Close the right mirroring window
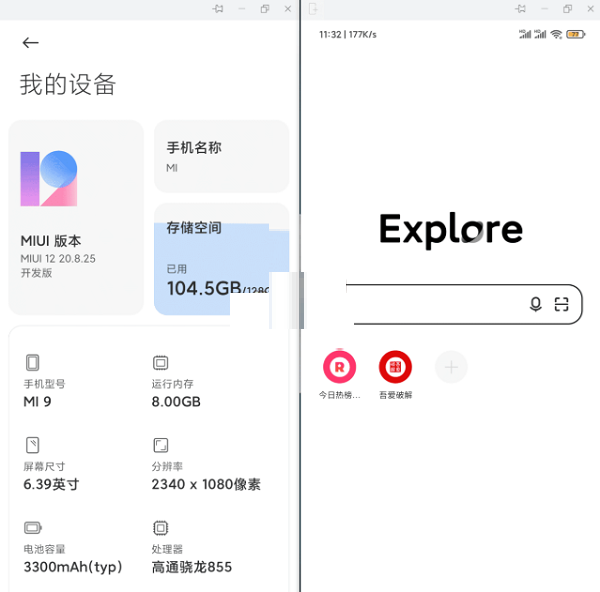The height and width of the screenshot is (592, 600). click(590, 9)
